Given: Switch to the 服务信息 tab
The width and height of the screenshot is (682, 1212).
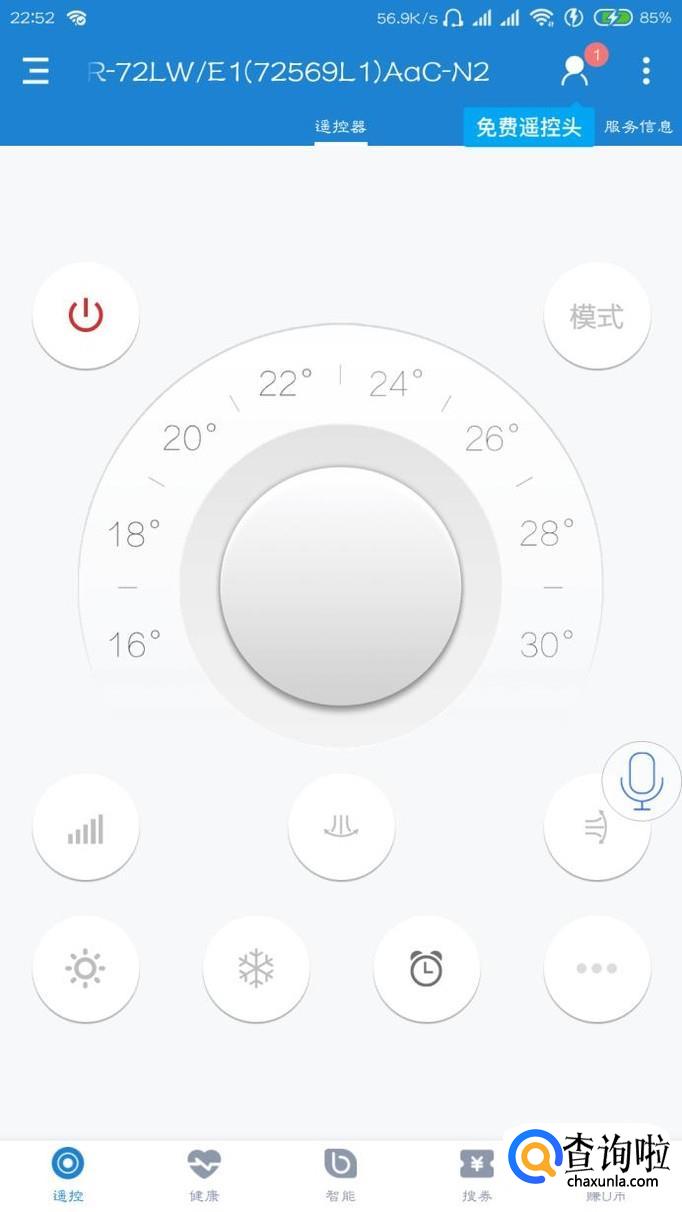Looking at the screenshot, I should pyautogui.click(x=638, y=127).
